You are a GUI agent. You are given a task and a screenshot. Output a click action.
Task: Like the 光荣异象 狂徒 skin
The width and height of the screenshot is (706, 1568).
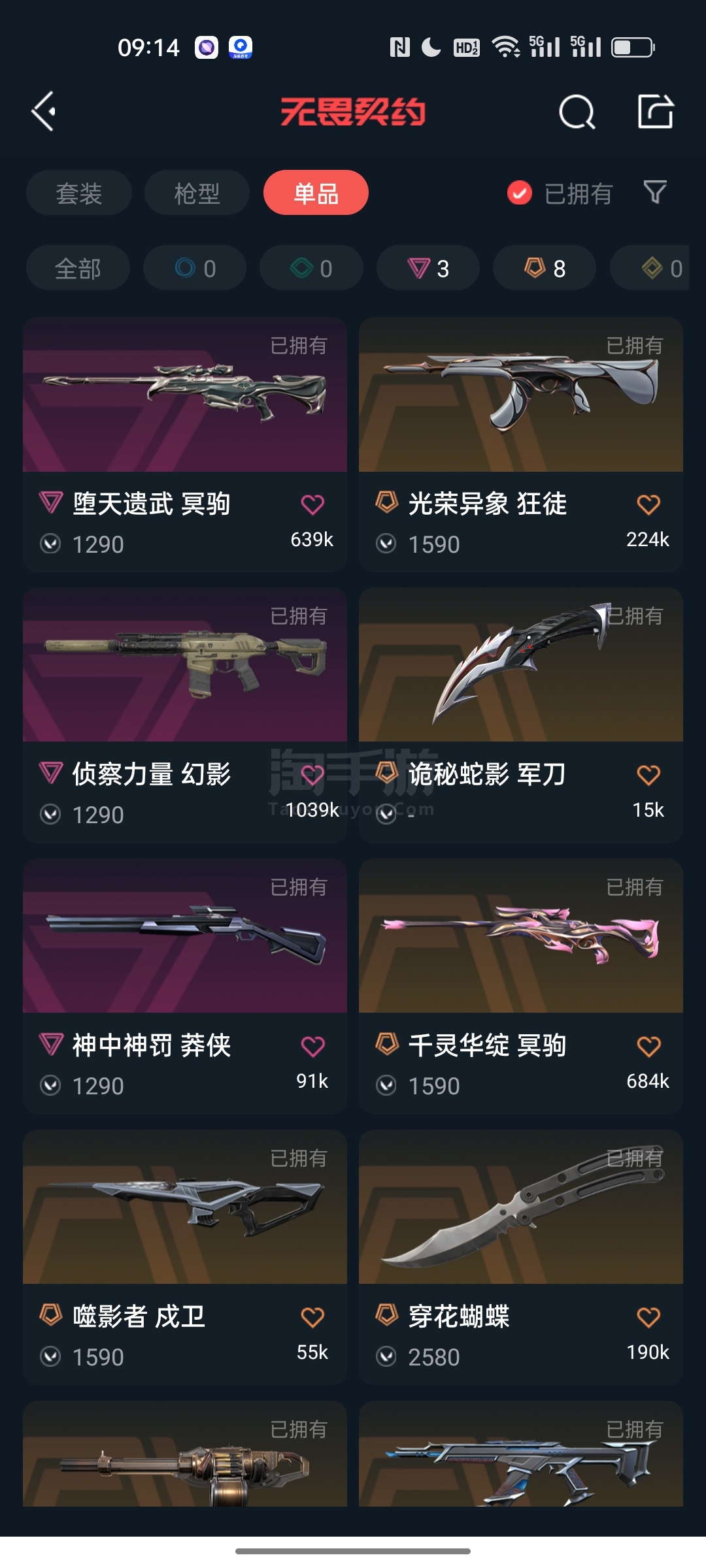[648, 505]
